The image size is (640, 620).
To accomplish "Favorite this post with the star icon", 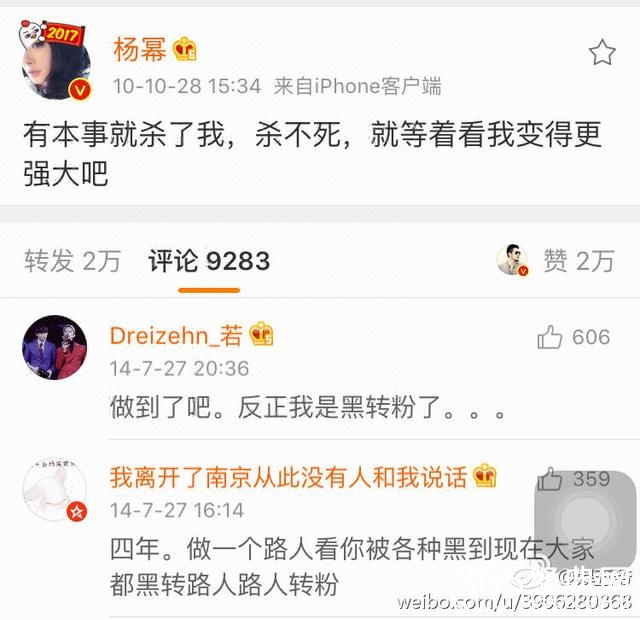I will [x=602, y=53].
